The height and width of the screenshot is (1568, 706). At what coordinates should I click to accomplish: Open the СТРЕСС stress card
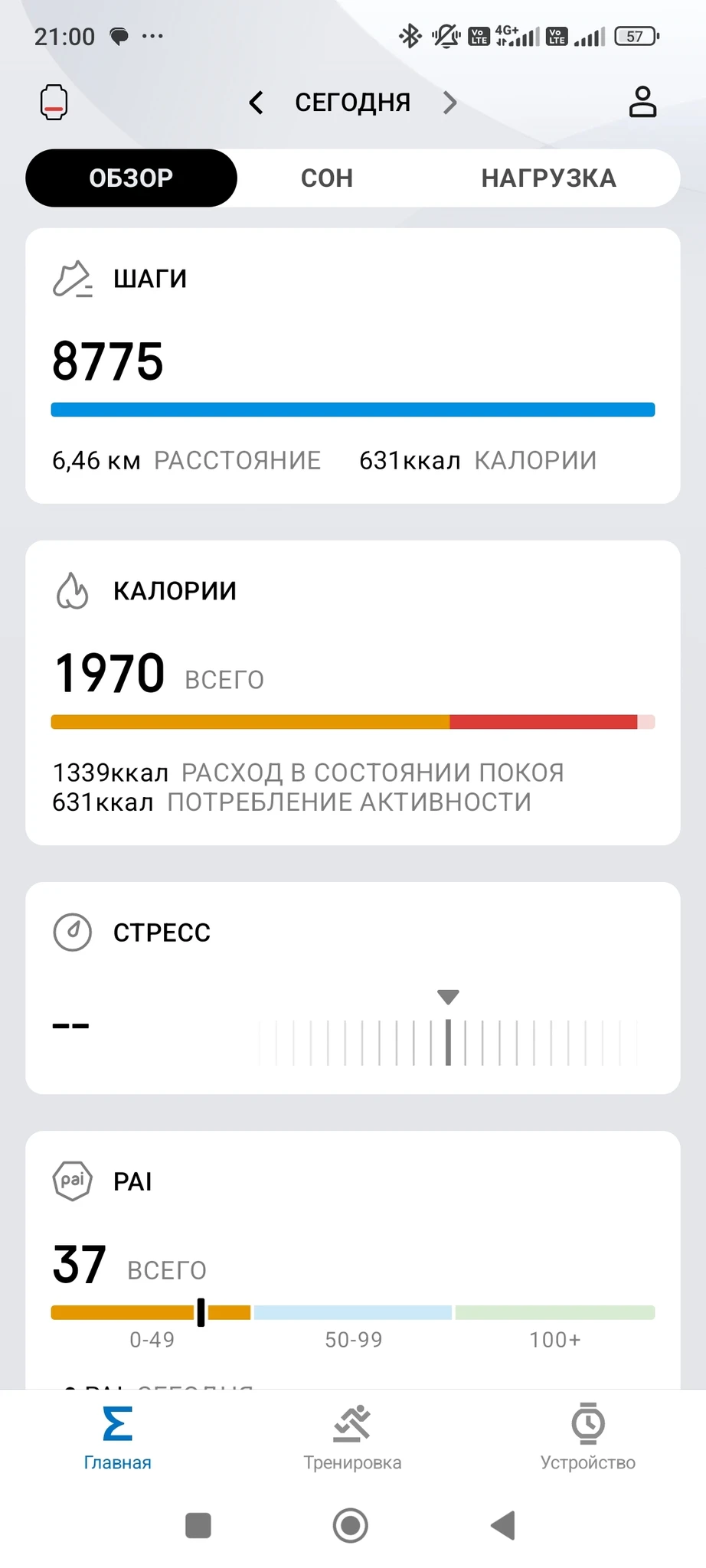[x=352, y=988]
